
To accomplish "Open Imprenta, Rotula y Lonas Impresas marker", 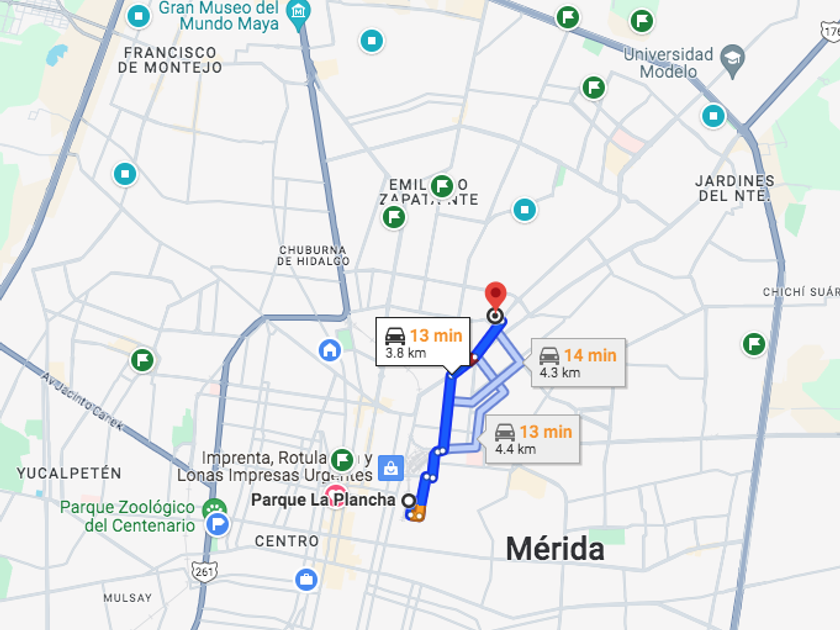I will (x=344, y=459).
